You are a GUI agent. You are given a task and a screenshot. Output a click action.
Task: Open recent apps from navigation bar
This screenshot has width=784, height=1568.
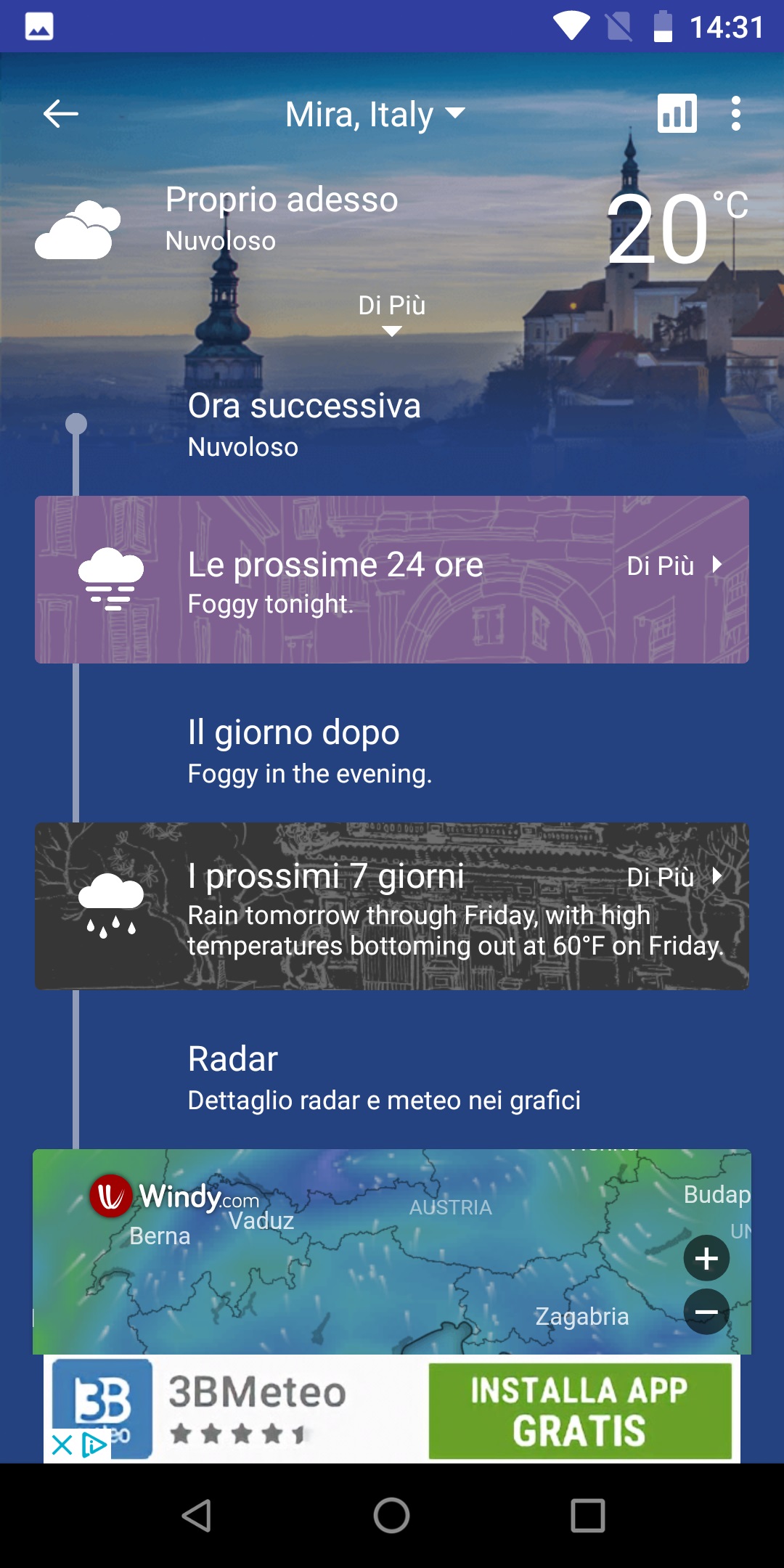click(588, 1516)
